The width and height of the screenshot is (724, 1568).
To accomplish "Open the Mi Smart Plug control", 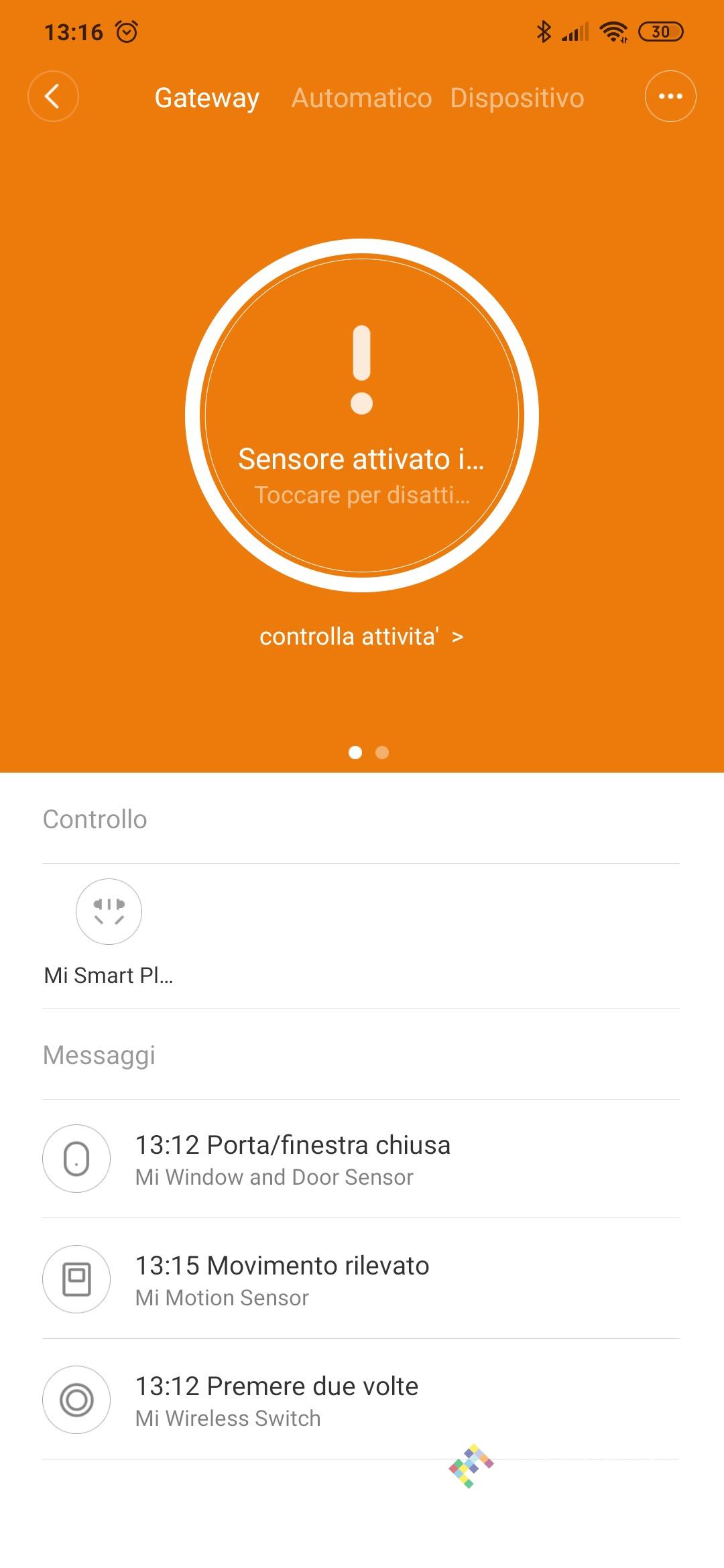I will pyautogui.click(x=109, y=912).
